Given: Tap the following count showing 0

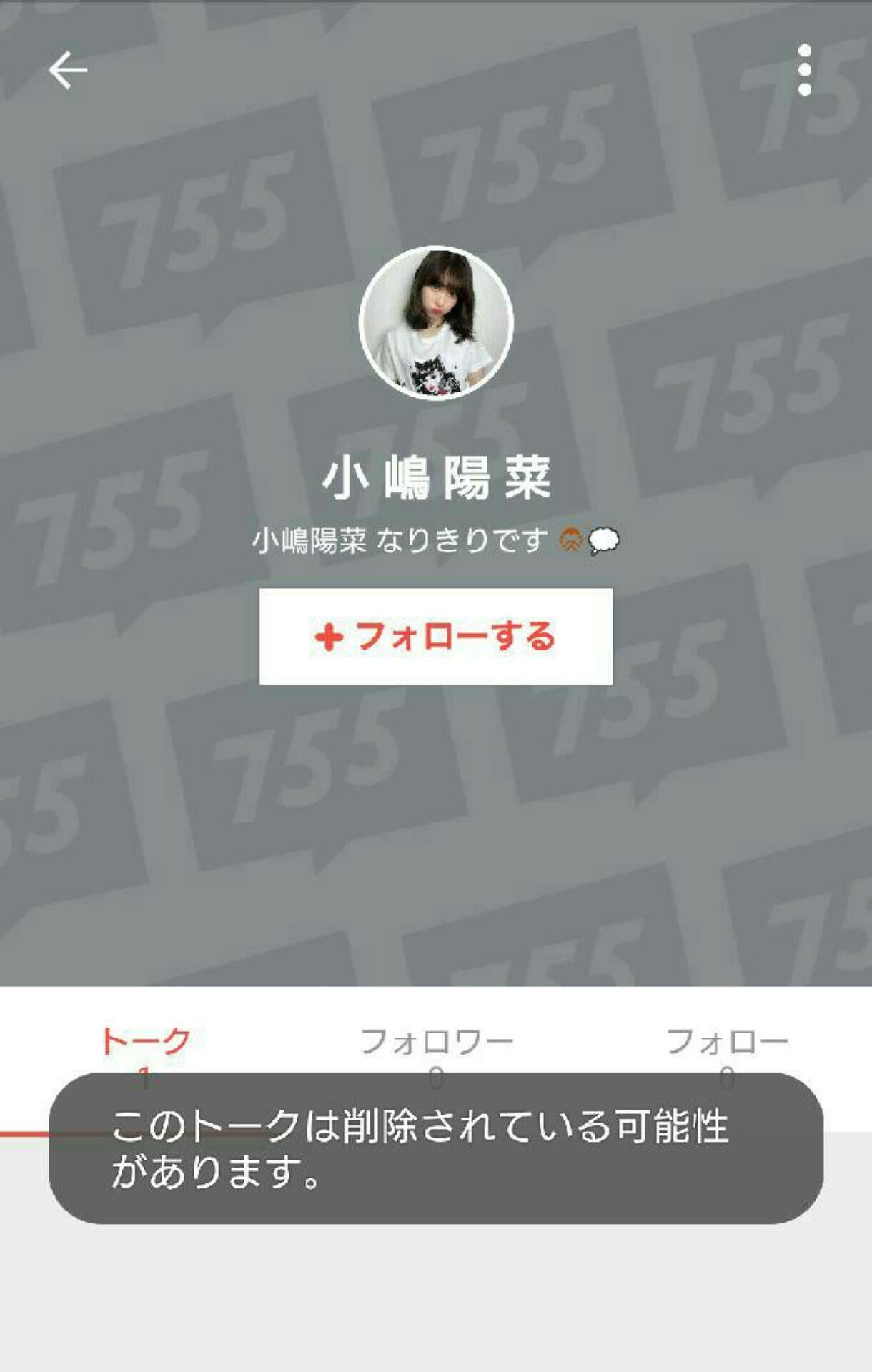Looking at the screenshot, I should (x=728, y=1079).
